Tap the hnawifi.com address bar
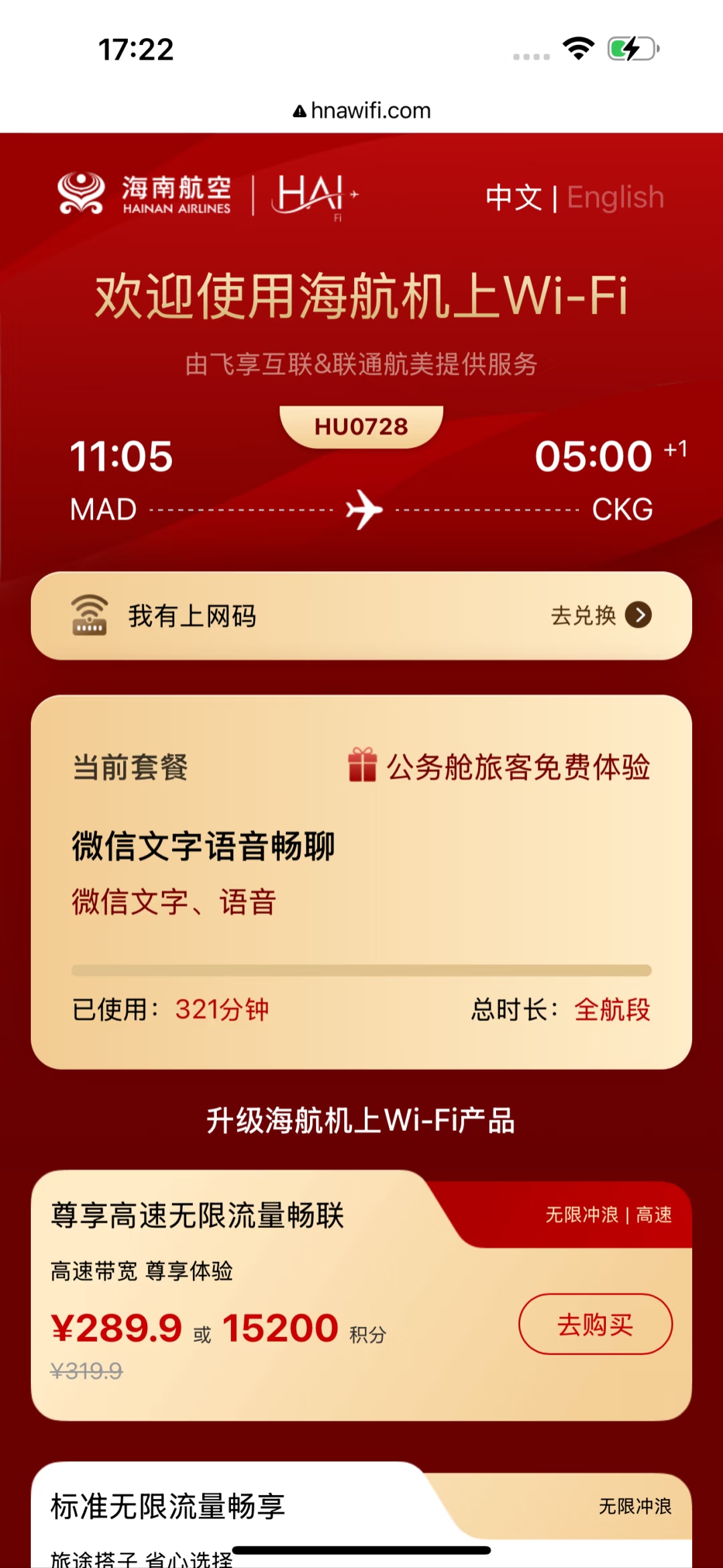Viewport: 723px width, 1568px height. click(x=361, y=110)
